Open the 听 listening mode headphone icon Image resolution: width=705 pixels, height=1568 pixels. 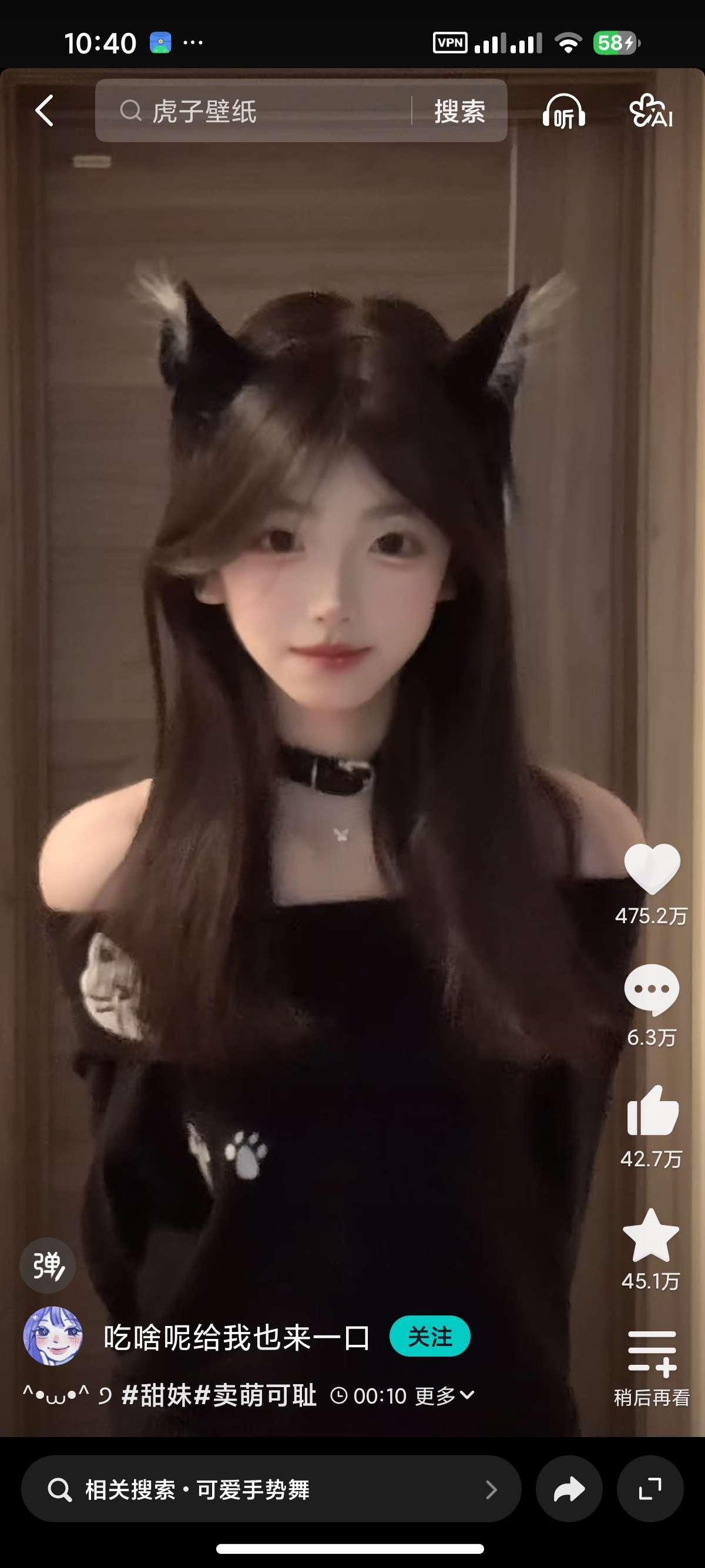[x=564, y=111]
